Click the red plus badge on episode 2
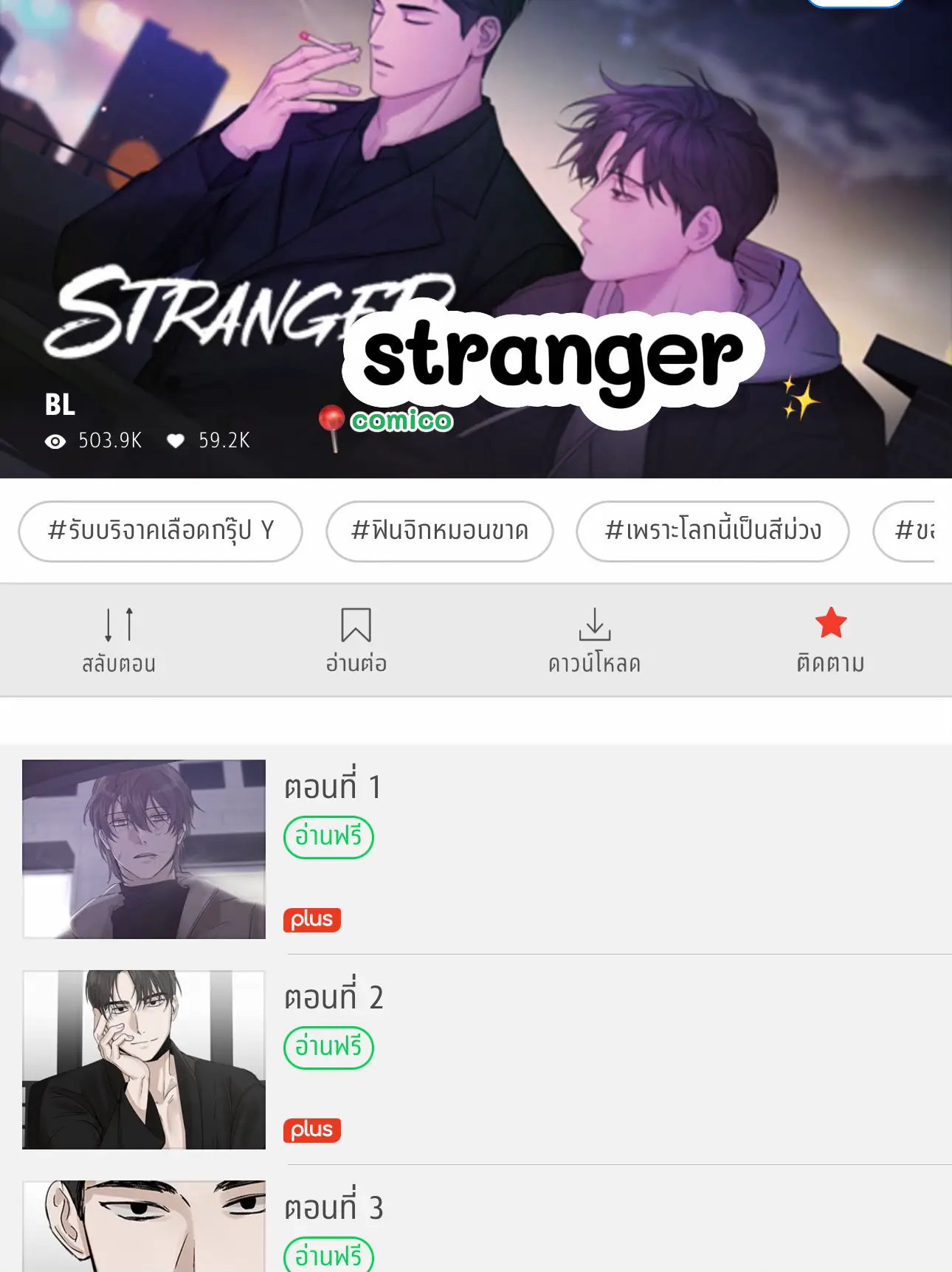The width and height of the screenshot is (952, 1272). (311, 1129)
